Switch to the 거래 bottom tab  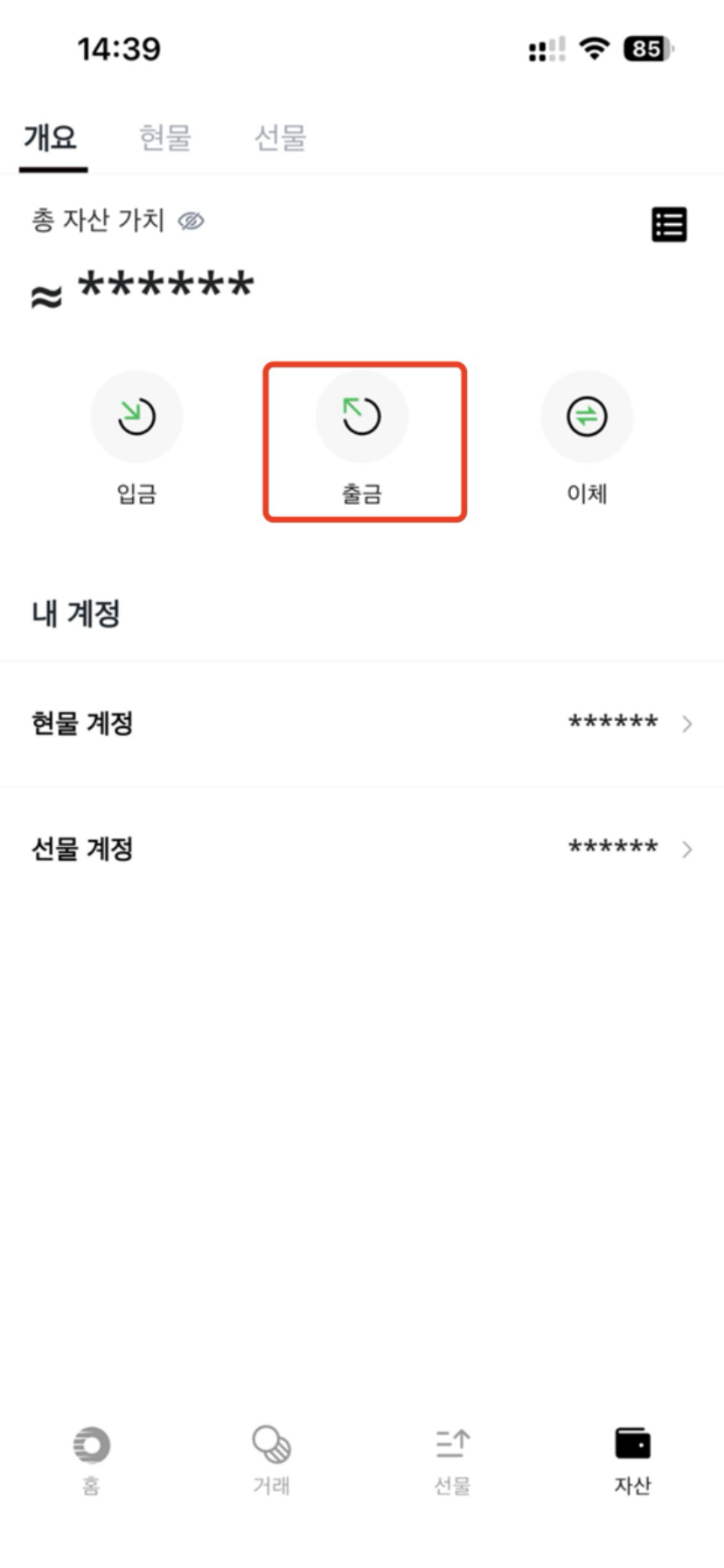(271, 1459)
